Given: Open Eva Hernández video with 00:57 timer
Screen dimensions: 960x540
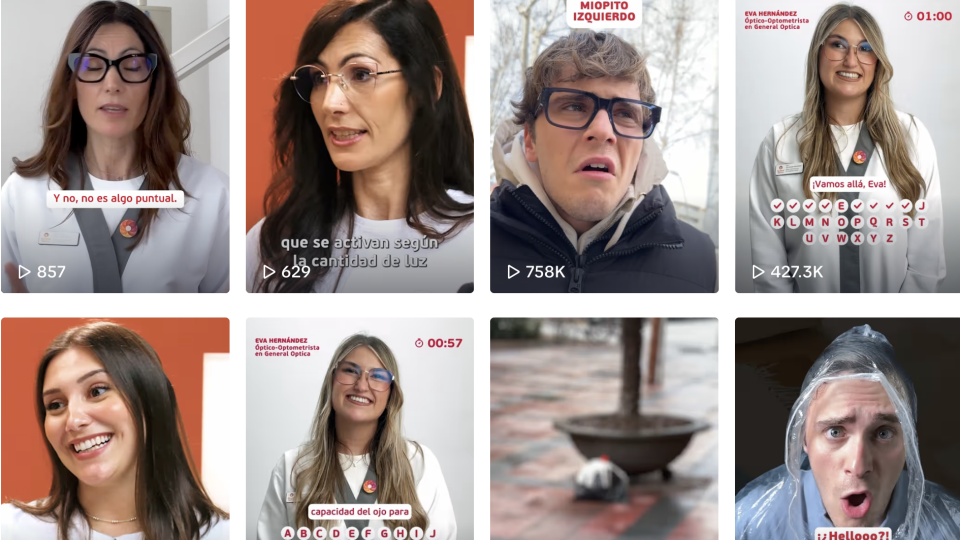Looking at the screenshot, I should tap(360, 428).
